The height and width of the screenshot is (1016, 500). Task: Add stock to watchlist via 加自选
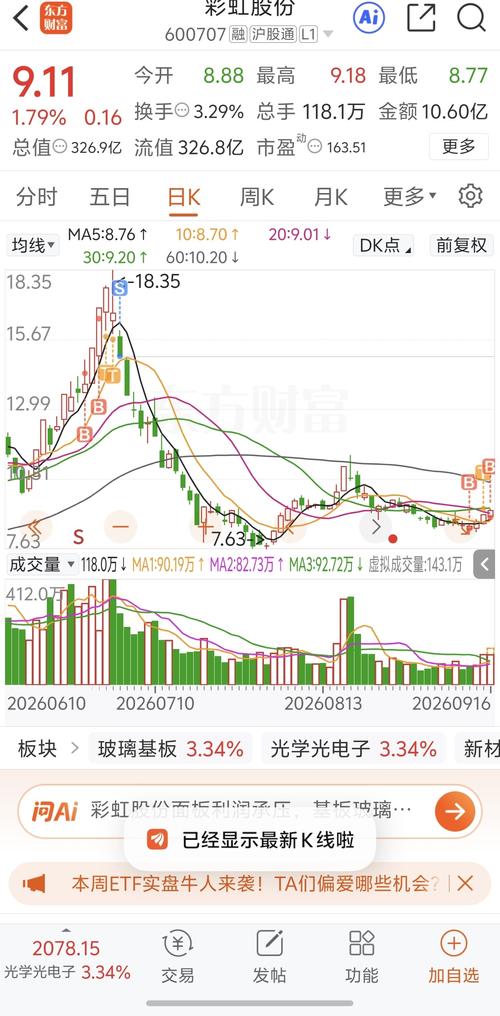tap(453, 958)
